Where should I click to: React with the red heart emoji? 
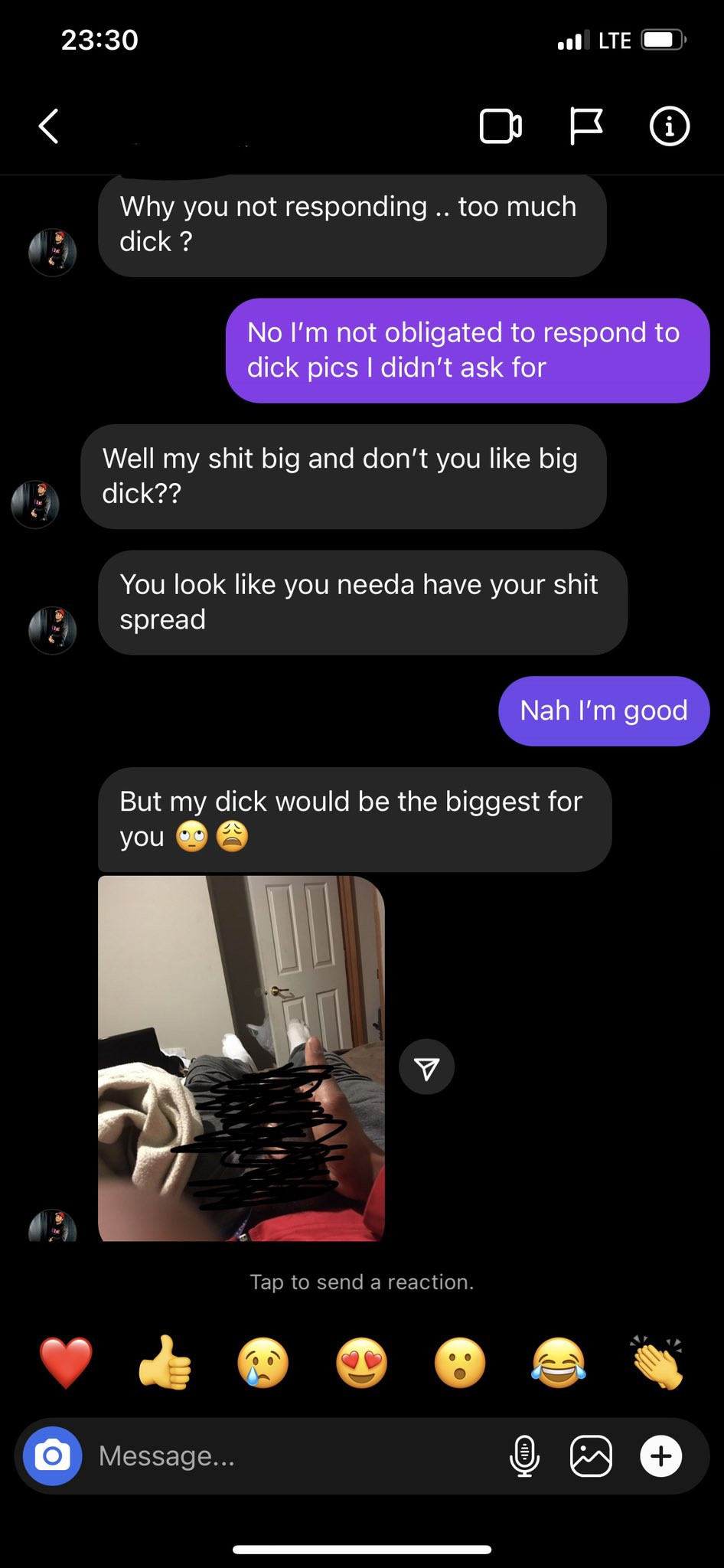(66, 1364)
